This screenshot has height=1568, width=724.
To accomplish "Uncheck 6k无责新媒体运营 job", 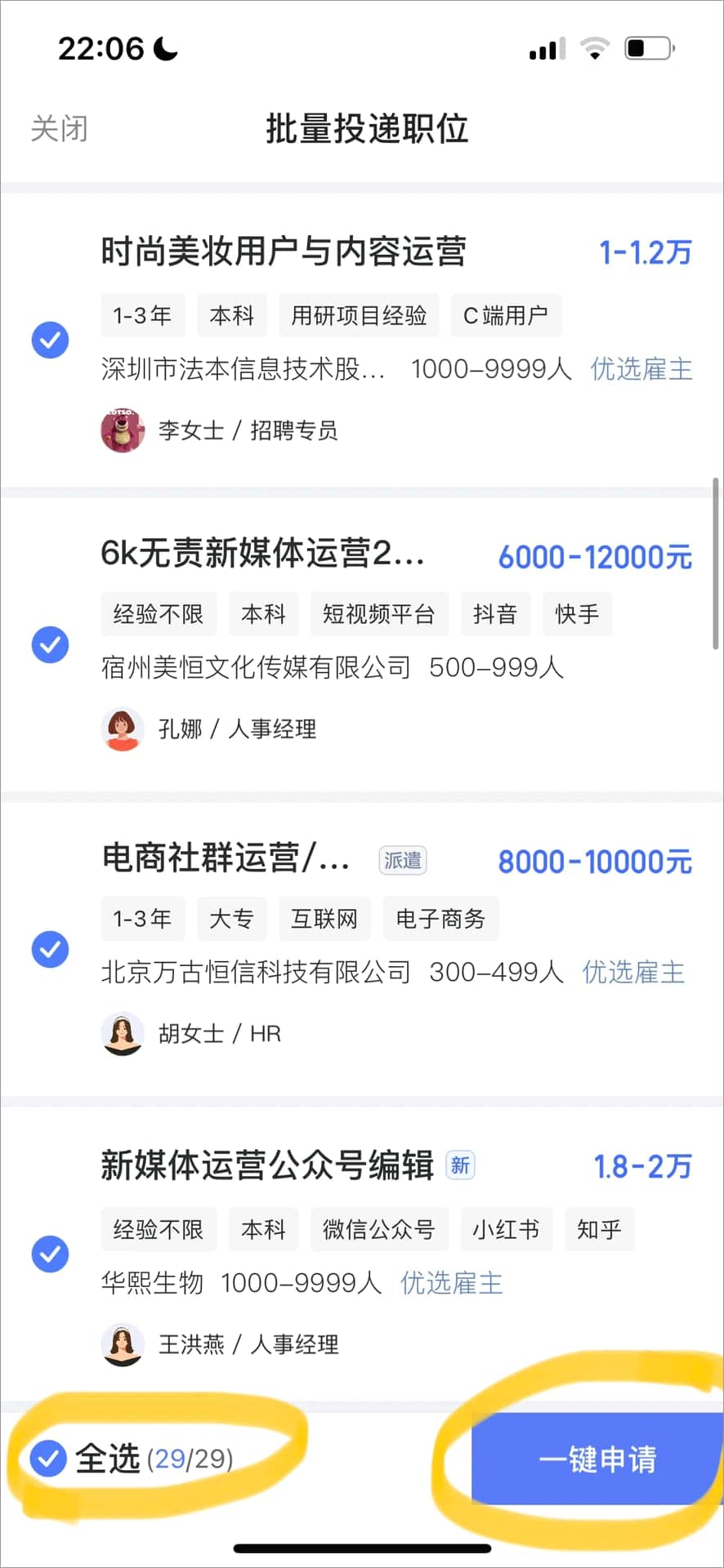I will click(x=50, y=645).
